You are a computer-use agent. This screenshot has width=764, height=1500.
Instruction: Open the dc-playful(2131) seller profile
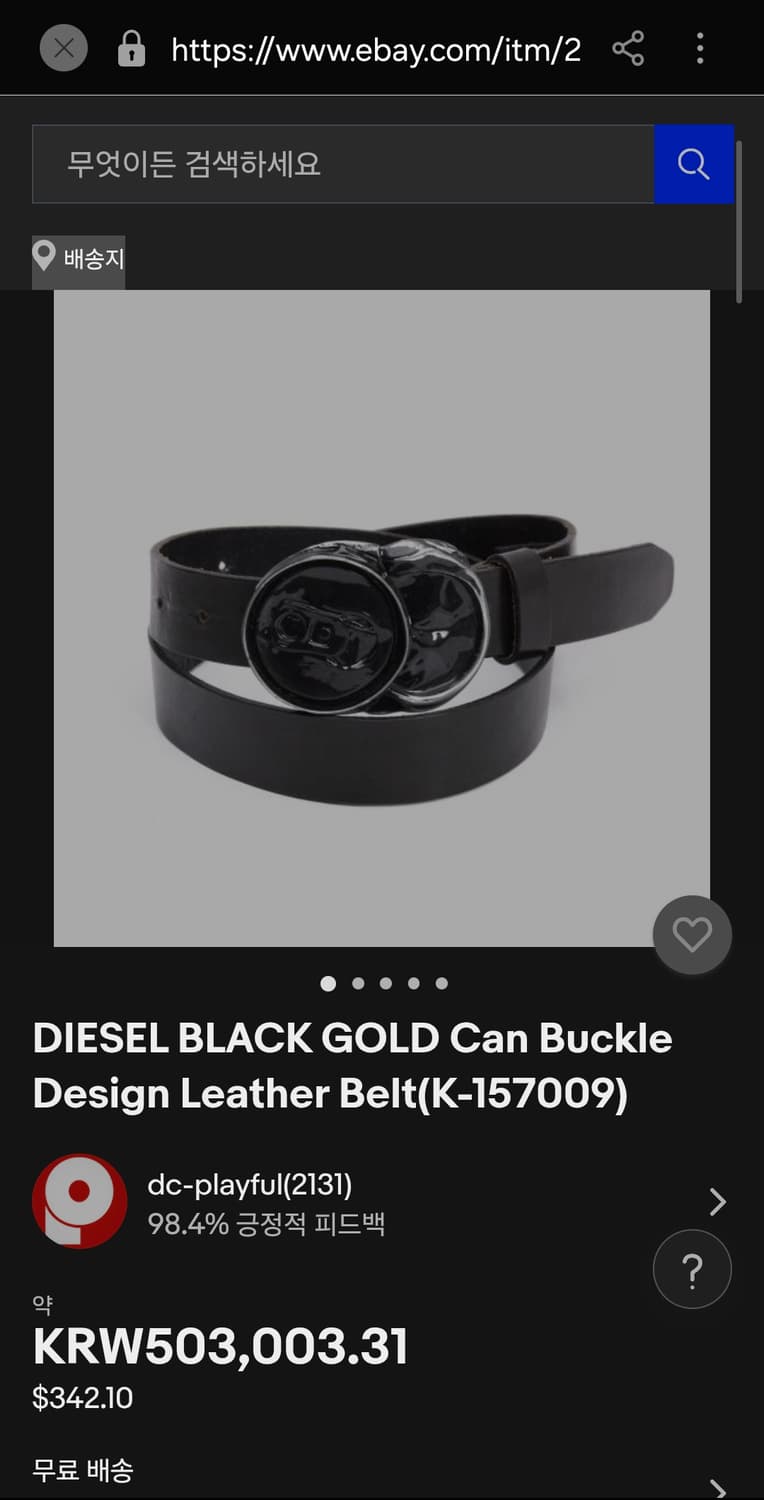tap(249, 1183)
